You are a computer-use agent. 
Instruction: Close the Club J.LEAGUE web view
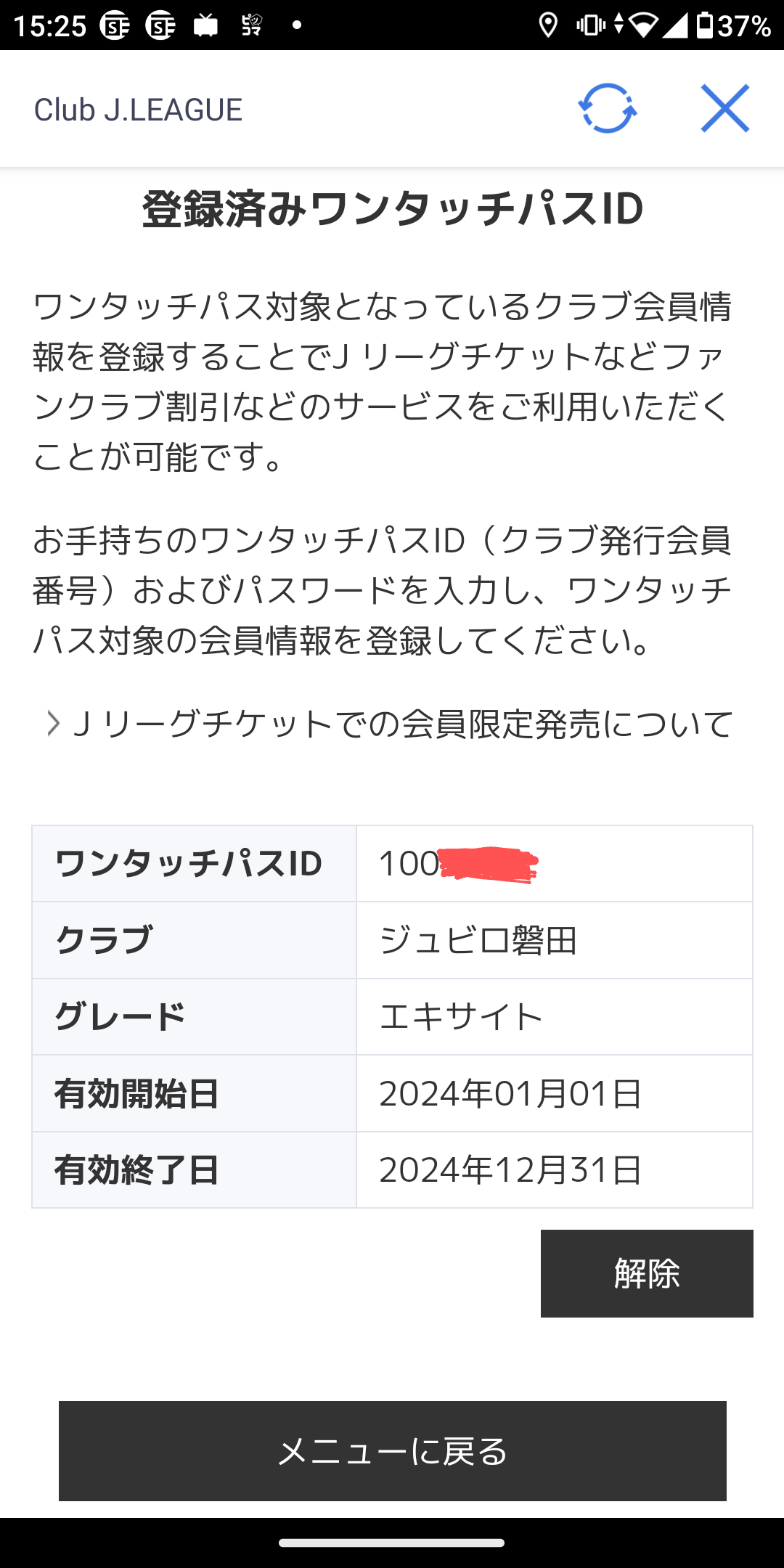[724, 109]
